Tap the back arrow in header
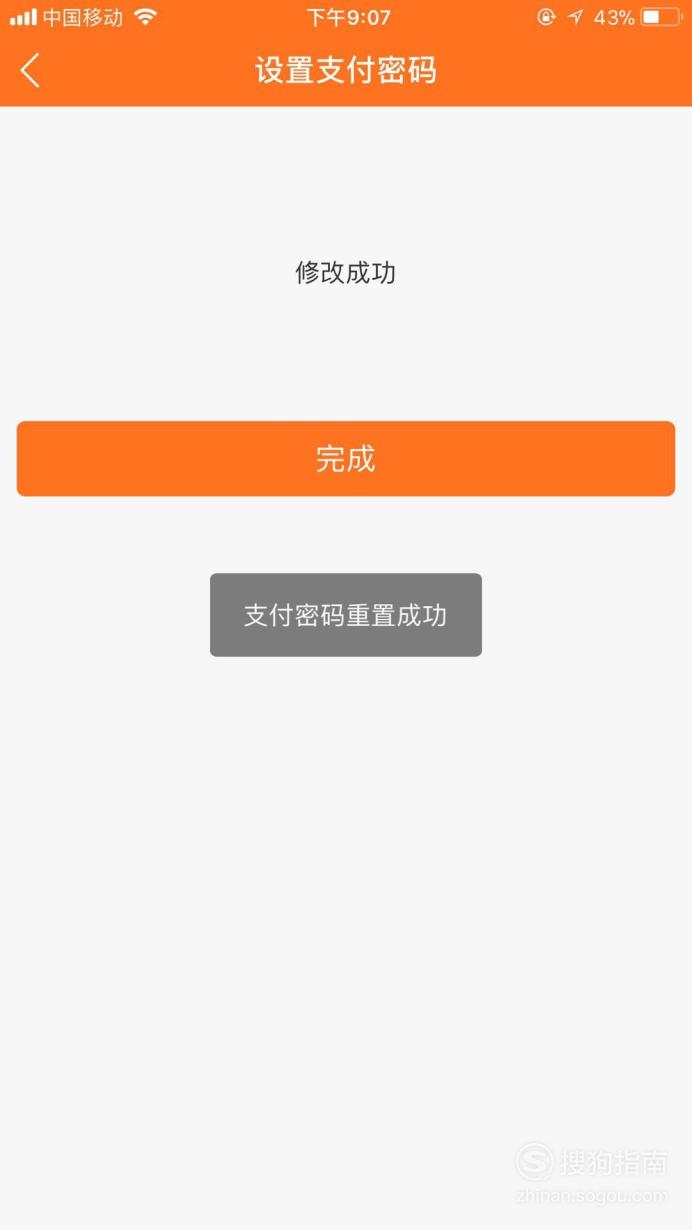The width and height of the screenshot is (692, 1230). [30, 70]
